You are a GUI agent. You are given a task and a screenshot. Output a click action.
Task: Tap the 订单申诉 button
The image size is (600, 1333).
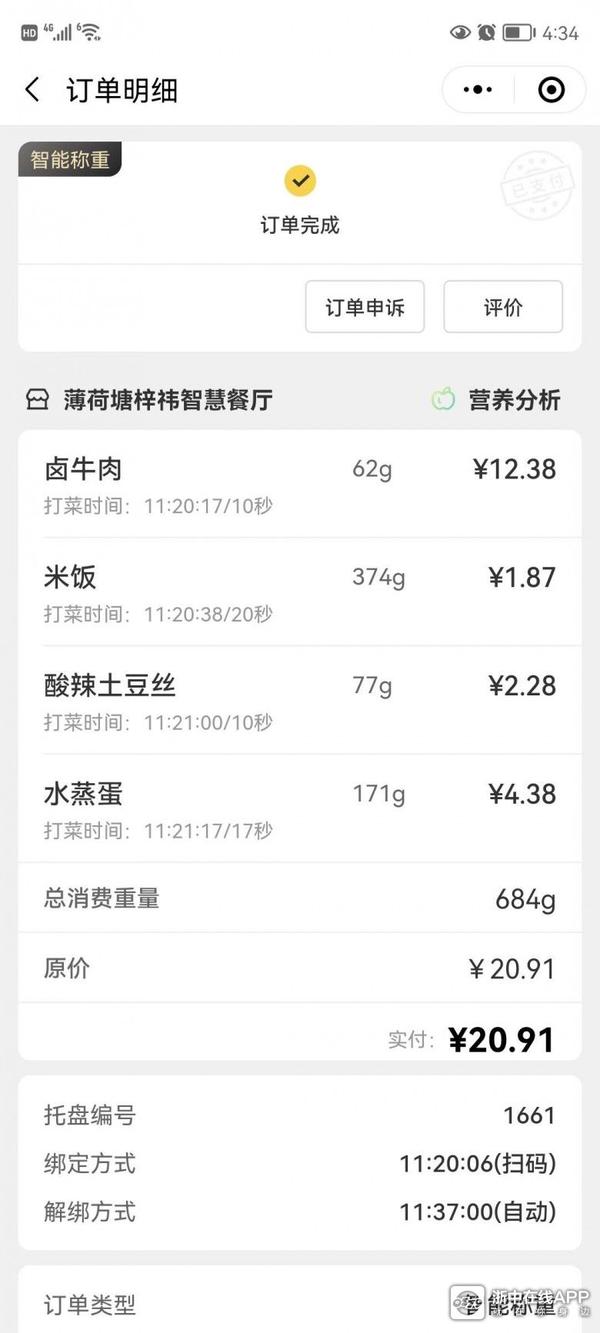[x=365, y=307]
